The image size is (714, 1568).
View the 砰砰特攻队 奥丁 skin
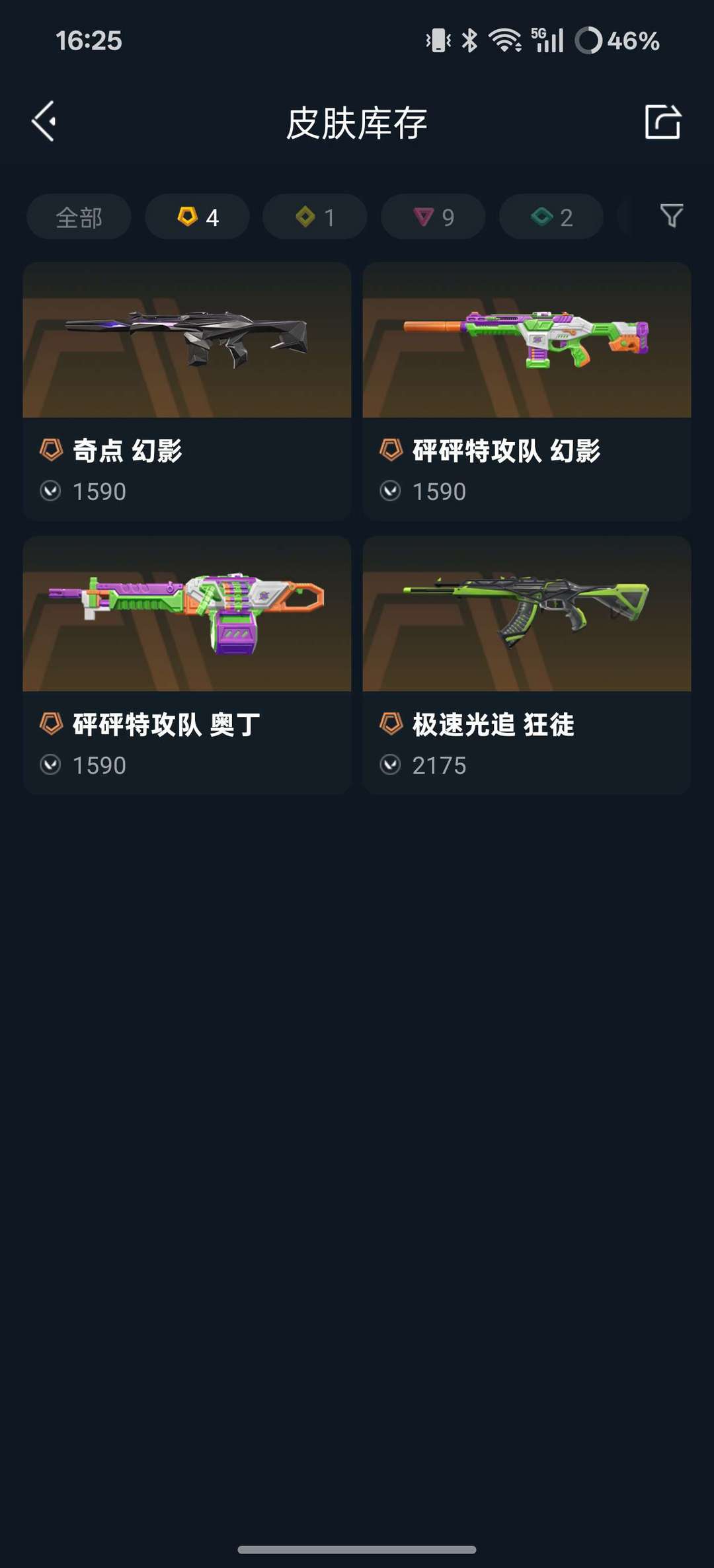pos(187,665)
